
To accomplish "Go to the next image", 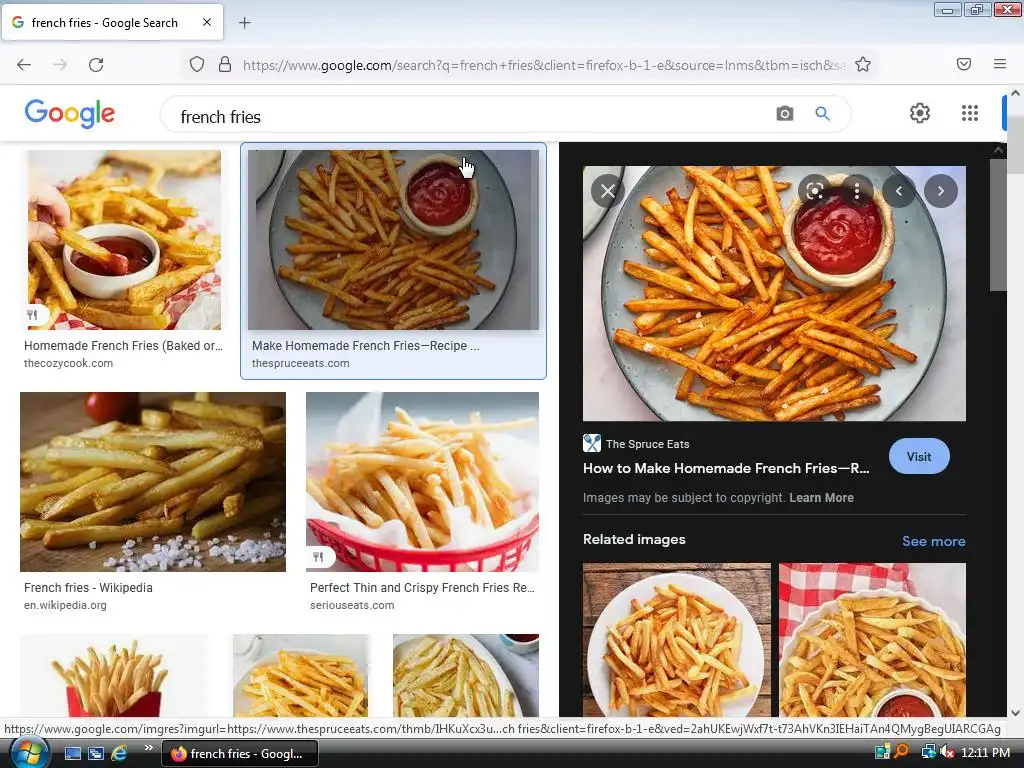I will click(x=940, y=191).
